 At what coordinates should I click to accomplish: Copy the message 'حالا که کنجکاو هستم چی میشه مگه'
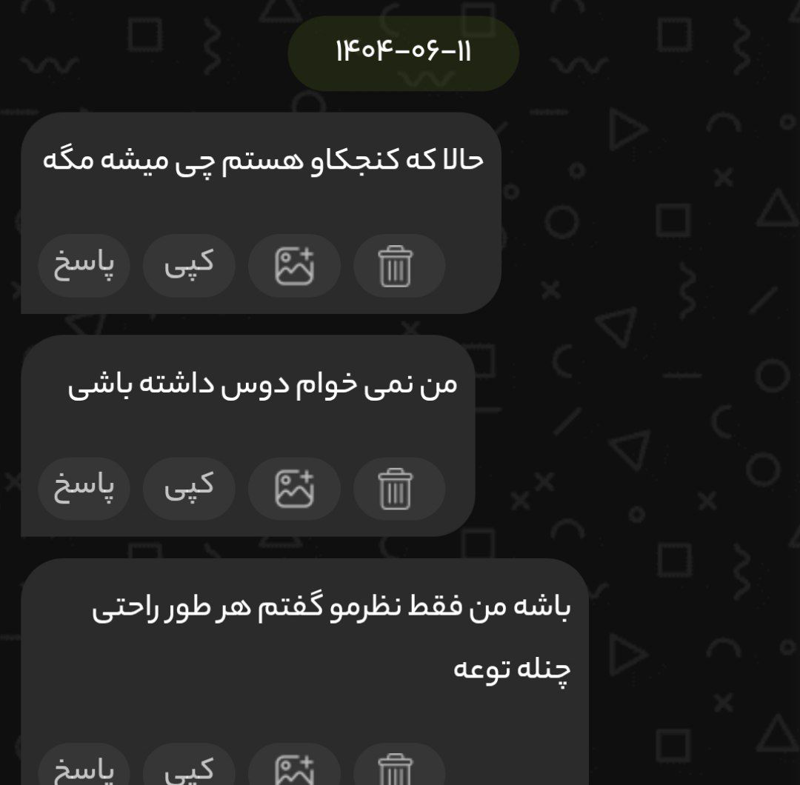coord(189,265)
